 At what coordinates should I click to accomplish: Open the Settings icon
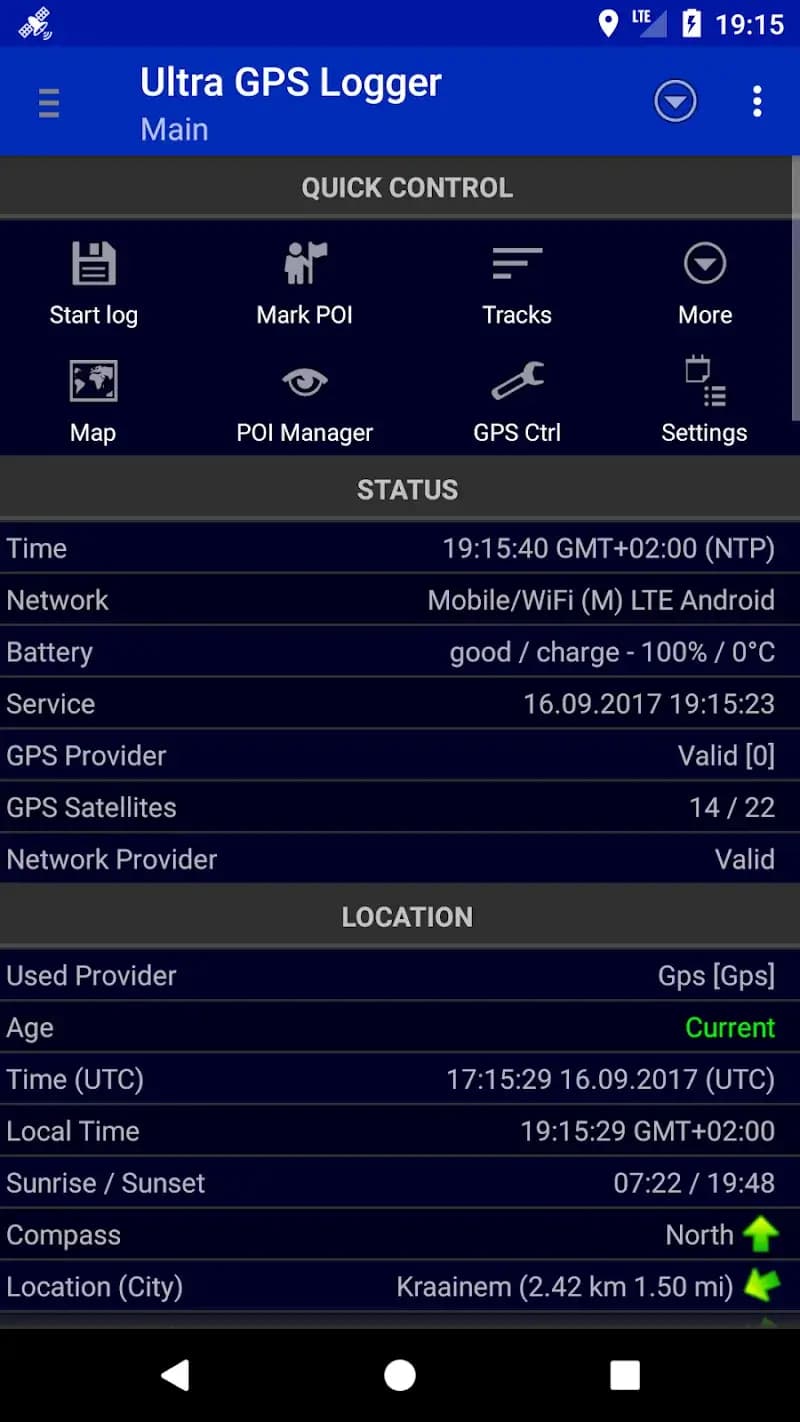click(704, 380)
